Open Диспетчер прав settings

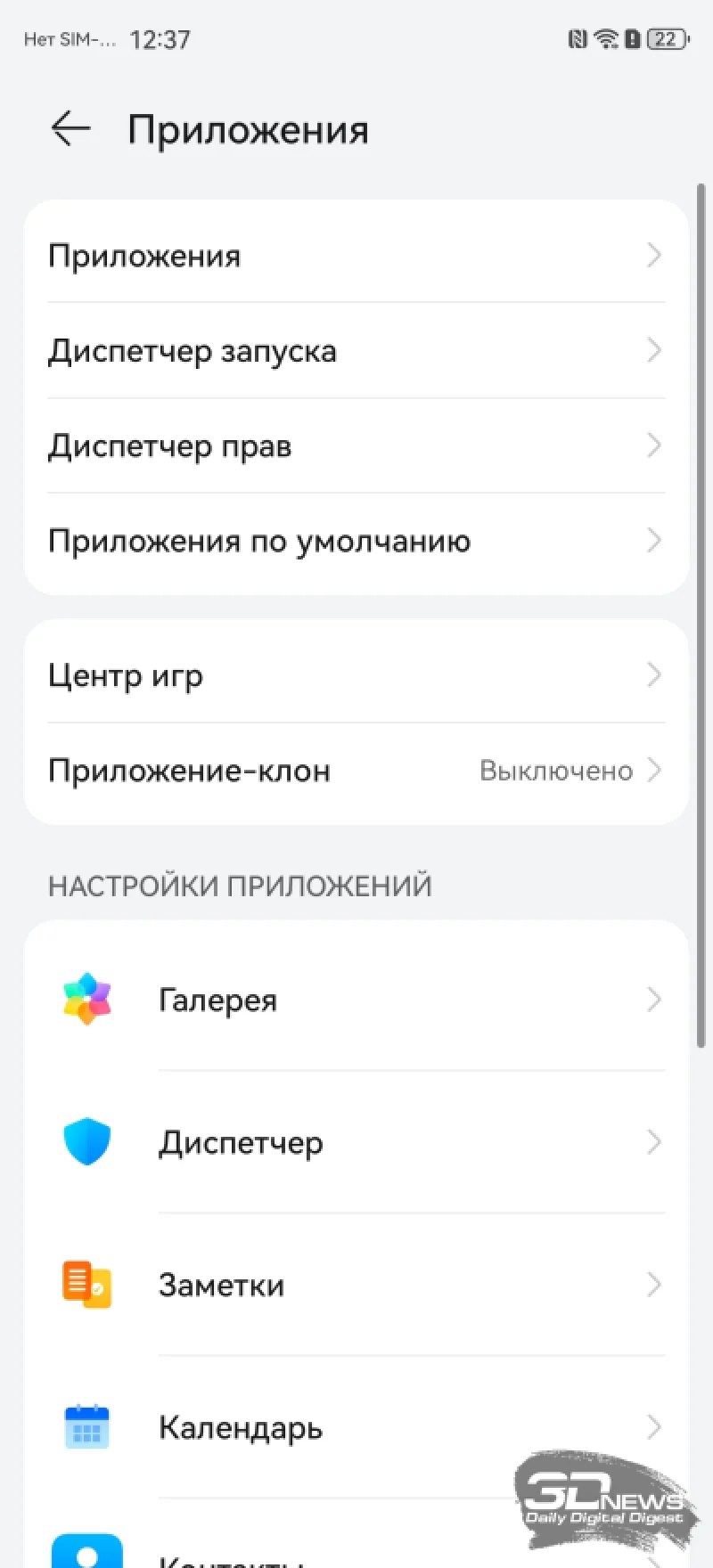point(356,445)
